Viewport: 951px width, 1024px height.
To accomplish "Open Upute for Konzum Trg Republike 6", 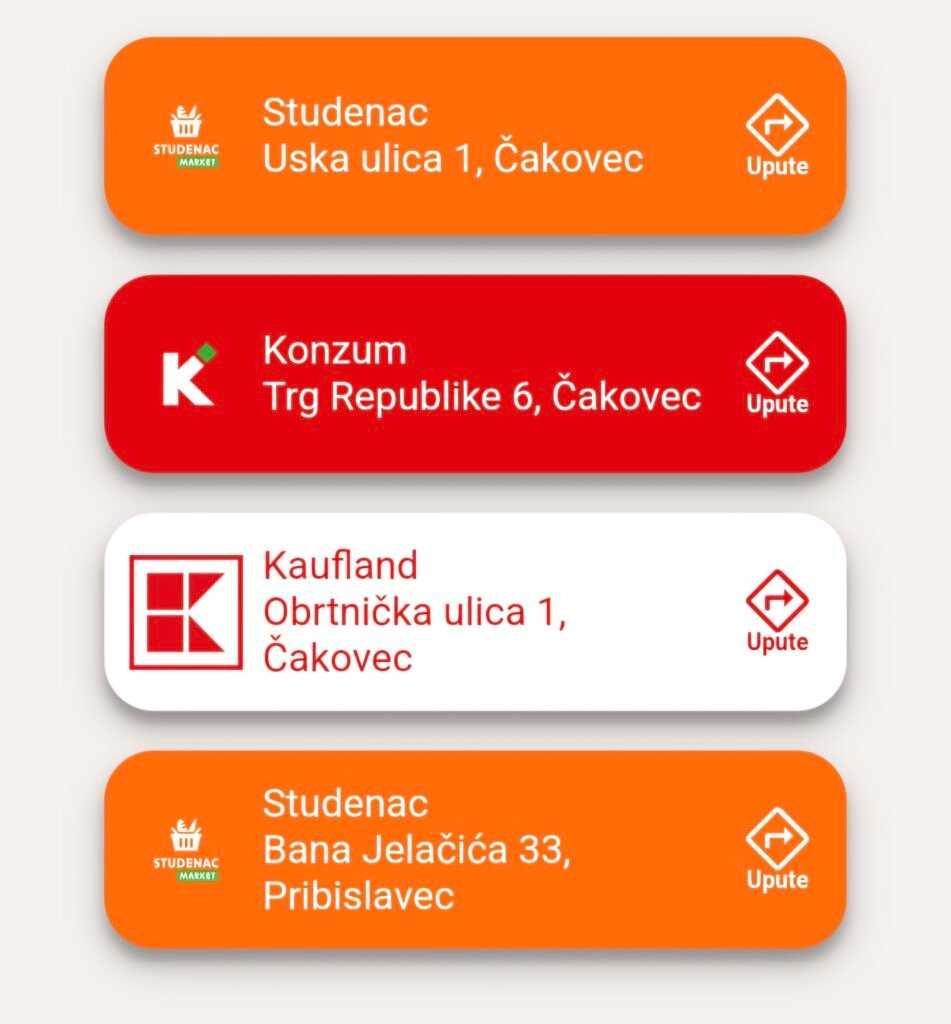I will click(x=777, y=374).
